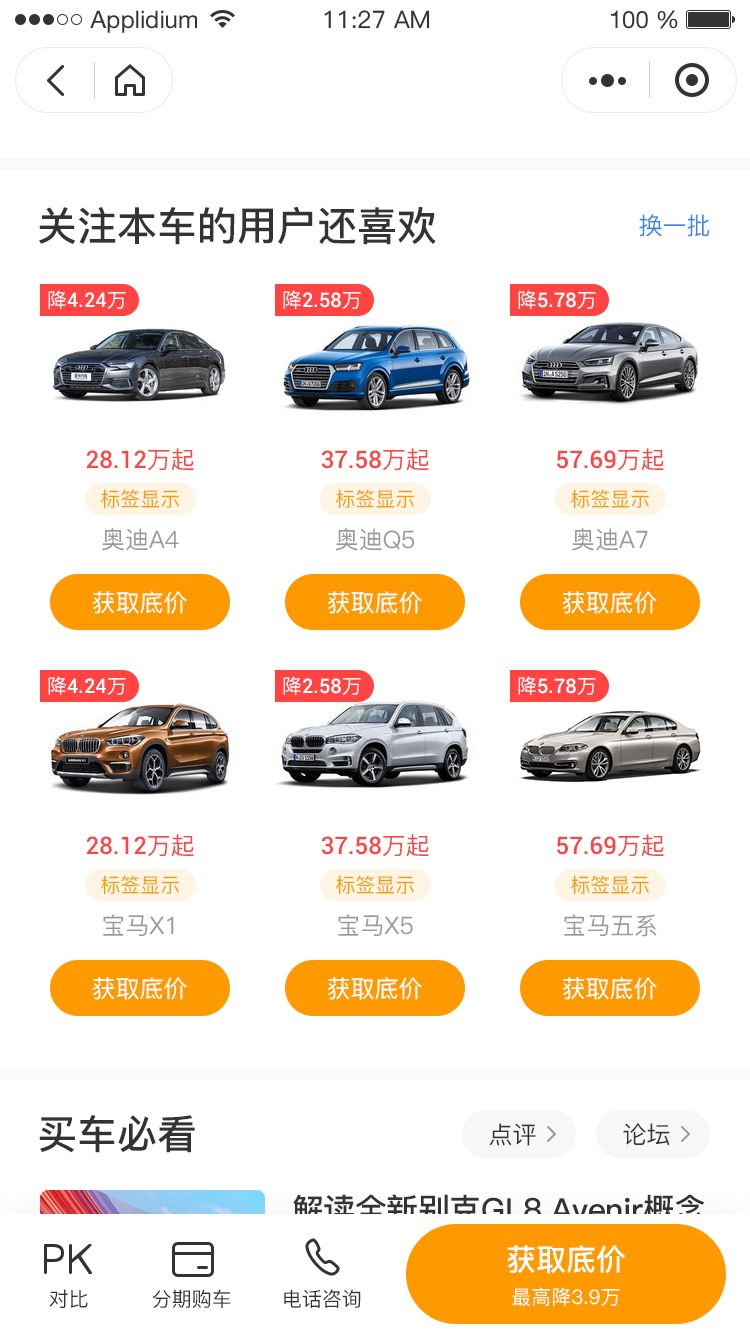View the 奥迪Q5 car image
750x1334 pixels.
tap(375, 366)
